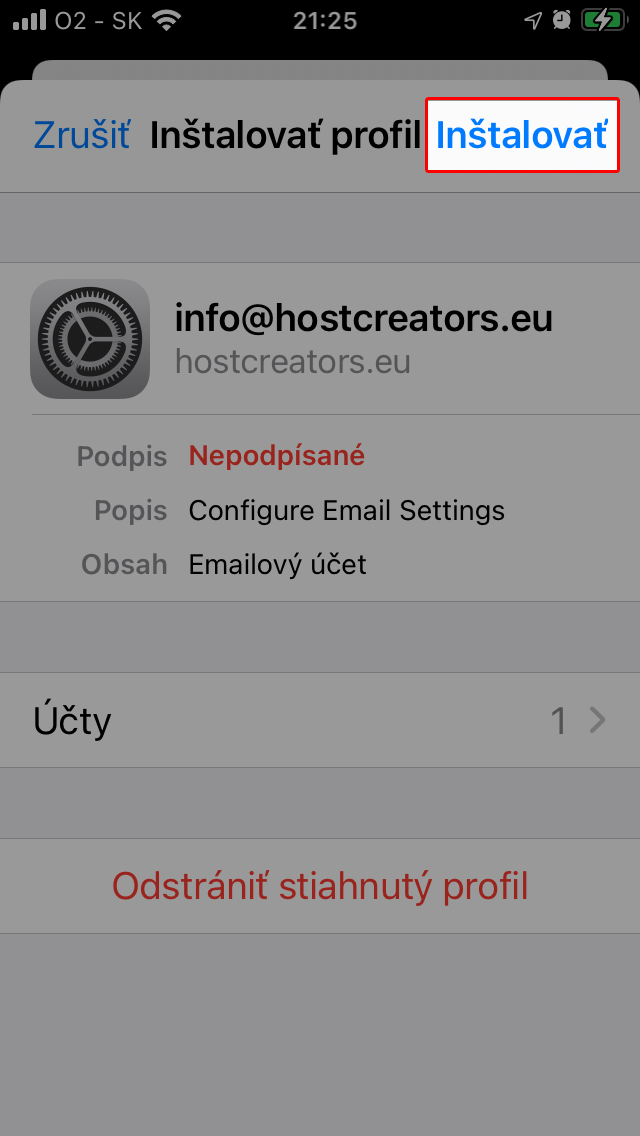
Task: Cancel with the Zrušiť button
Action: 82,135
